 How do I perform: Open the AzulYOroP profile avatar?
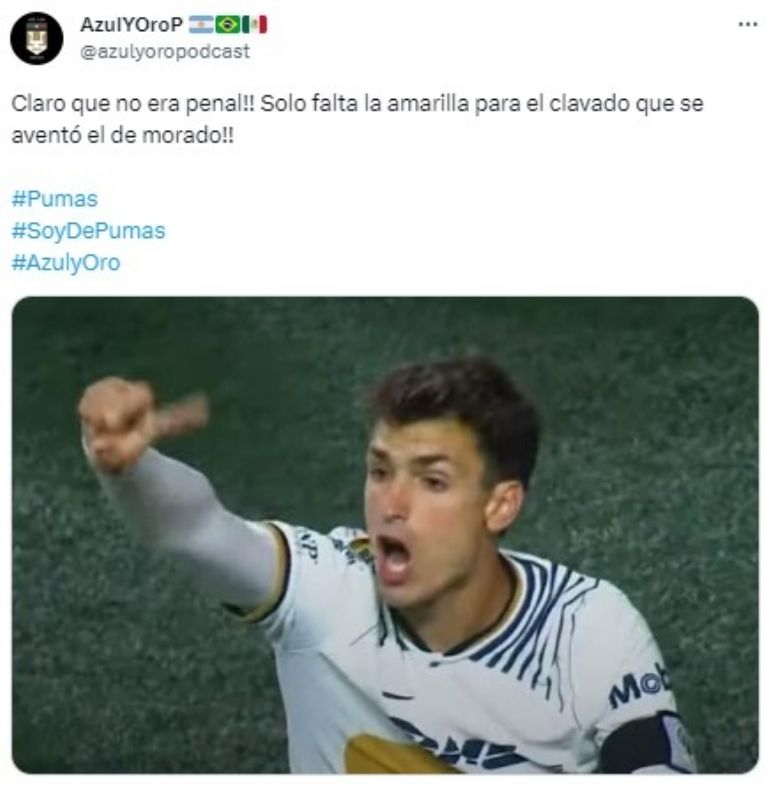click(x=37, y=38)
